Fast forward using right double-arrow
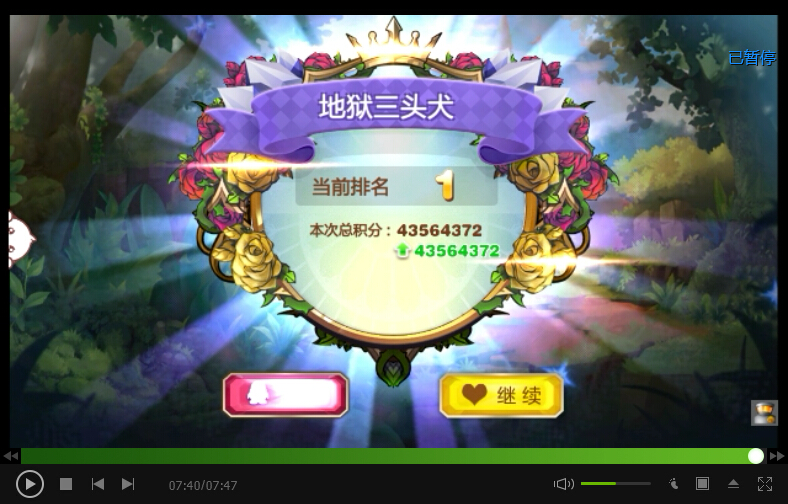Image resolution: width=788 pixels, height=504 pixels. [777, 456]
